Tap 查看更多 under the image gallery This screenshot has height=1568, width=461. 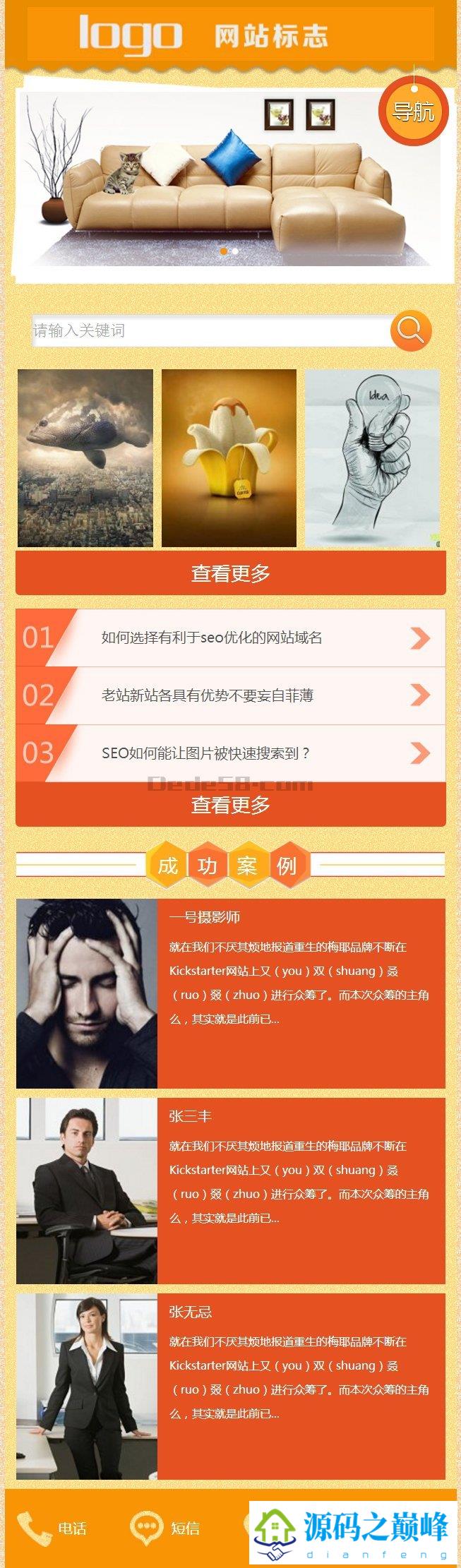coord(230,573)
